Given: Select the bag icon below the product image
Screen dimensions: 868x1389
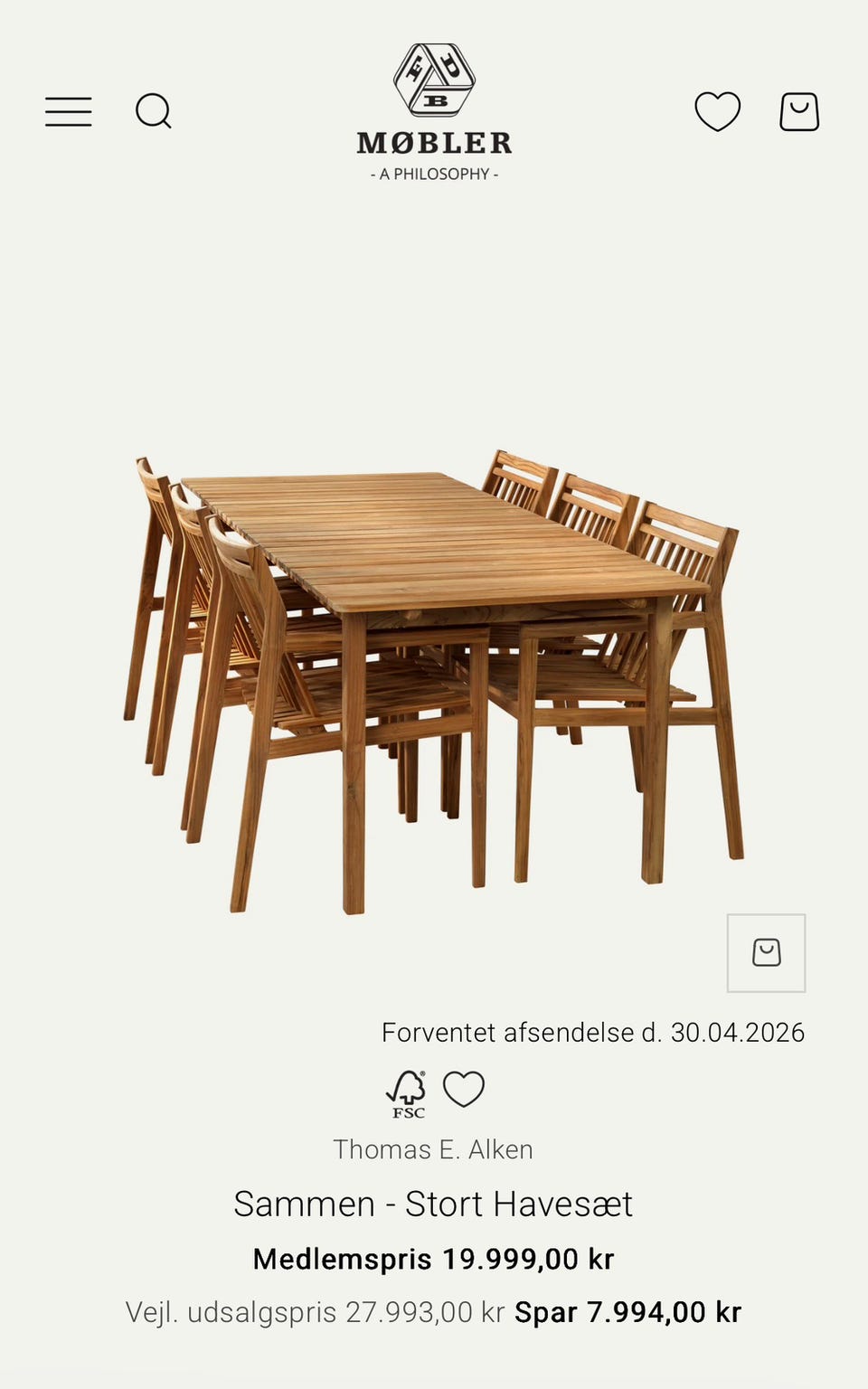Looking at the screenshot, I should pos(765,954).
